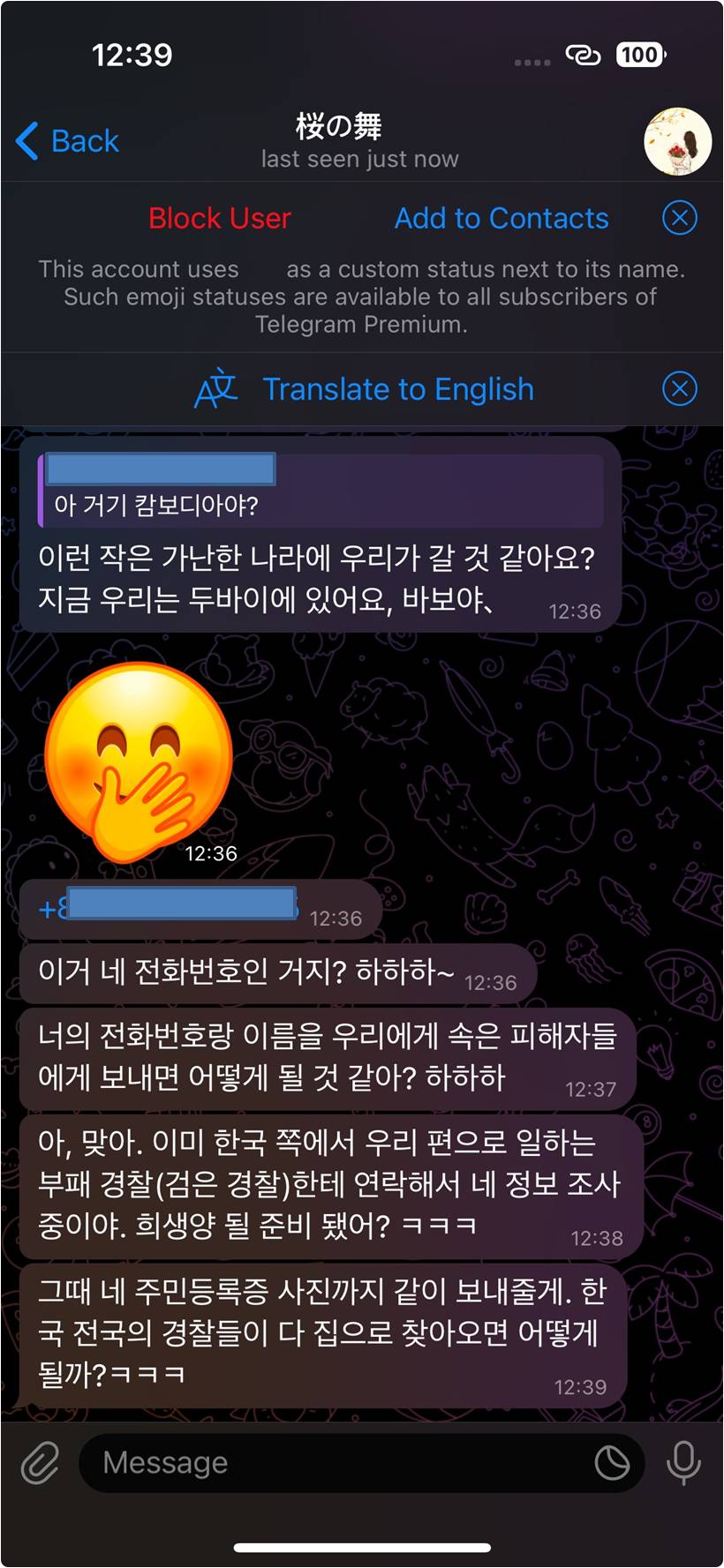Add this user to contacts
Viewport: 724px width, 1568px height.
(x=501, y=218)
